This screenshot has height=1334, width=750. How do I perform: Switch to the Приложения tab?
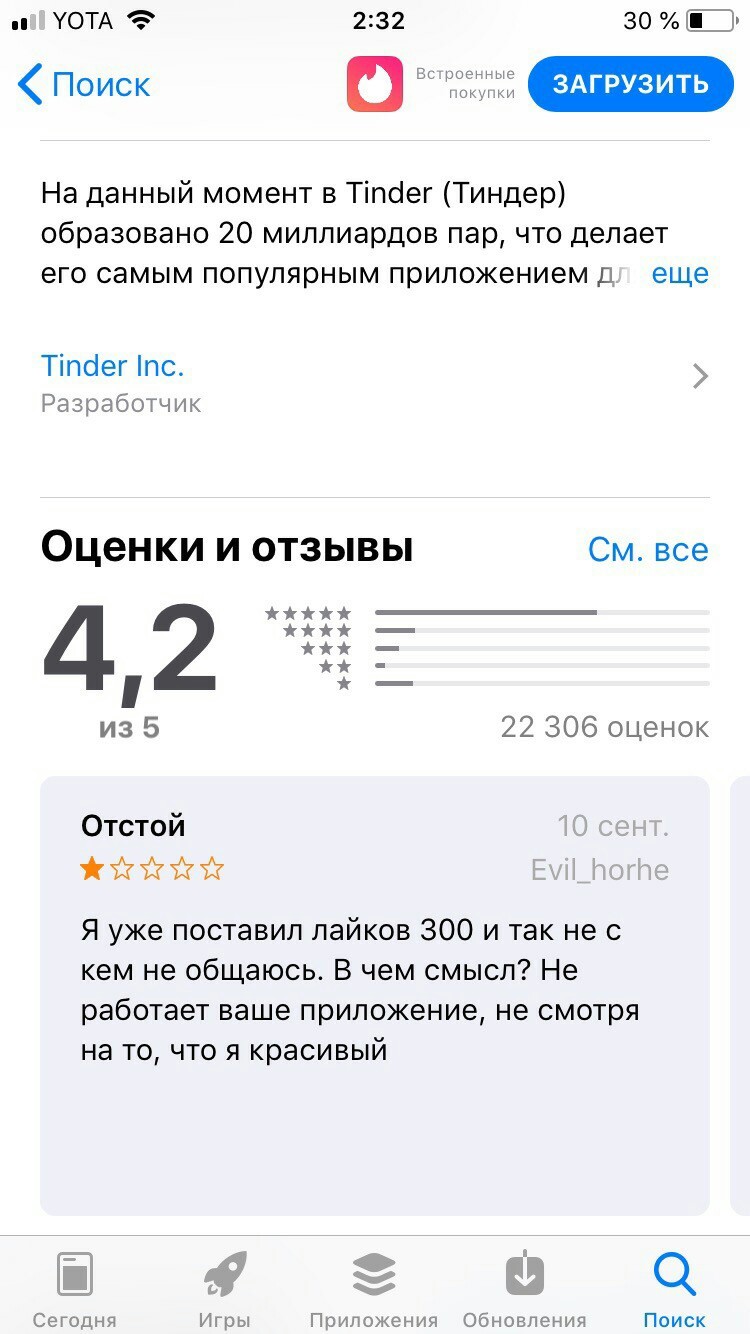point(374,1289)
